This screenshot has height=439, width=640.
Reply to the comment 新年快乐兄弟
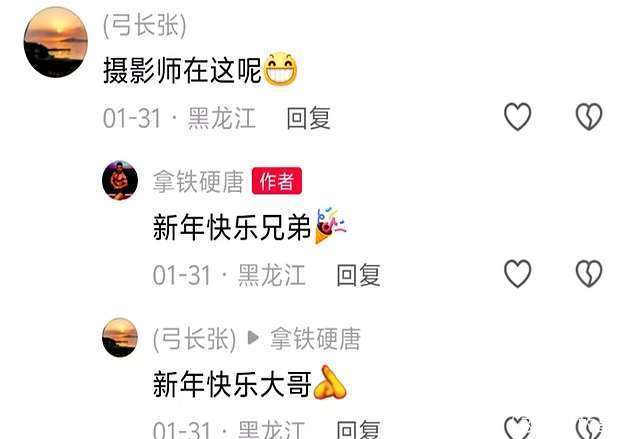pyautogui.click(x=358, y=275)
